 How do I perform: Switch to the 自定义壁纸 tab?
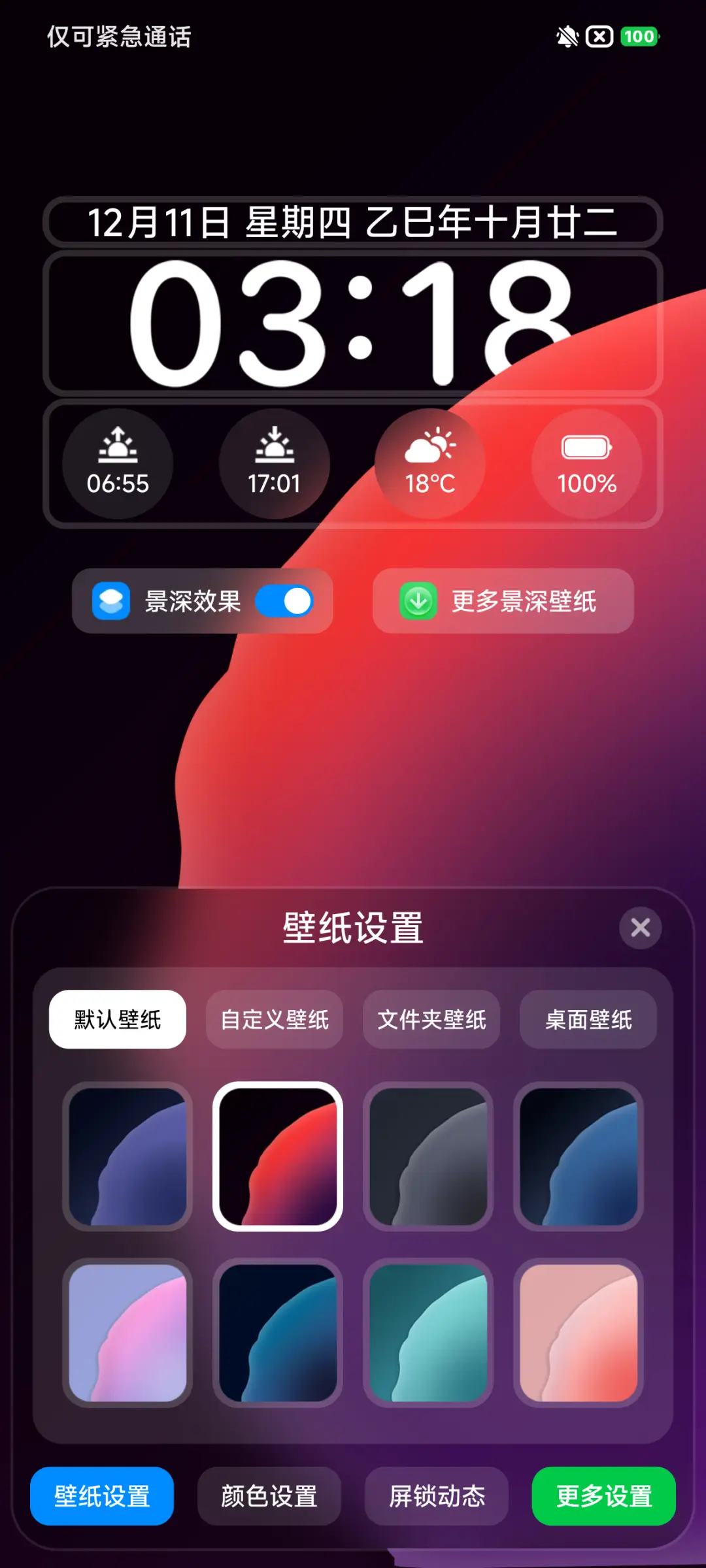click(x=274, y=1019)
